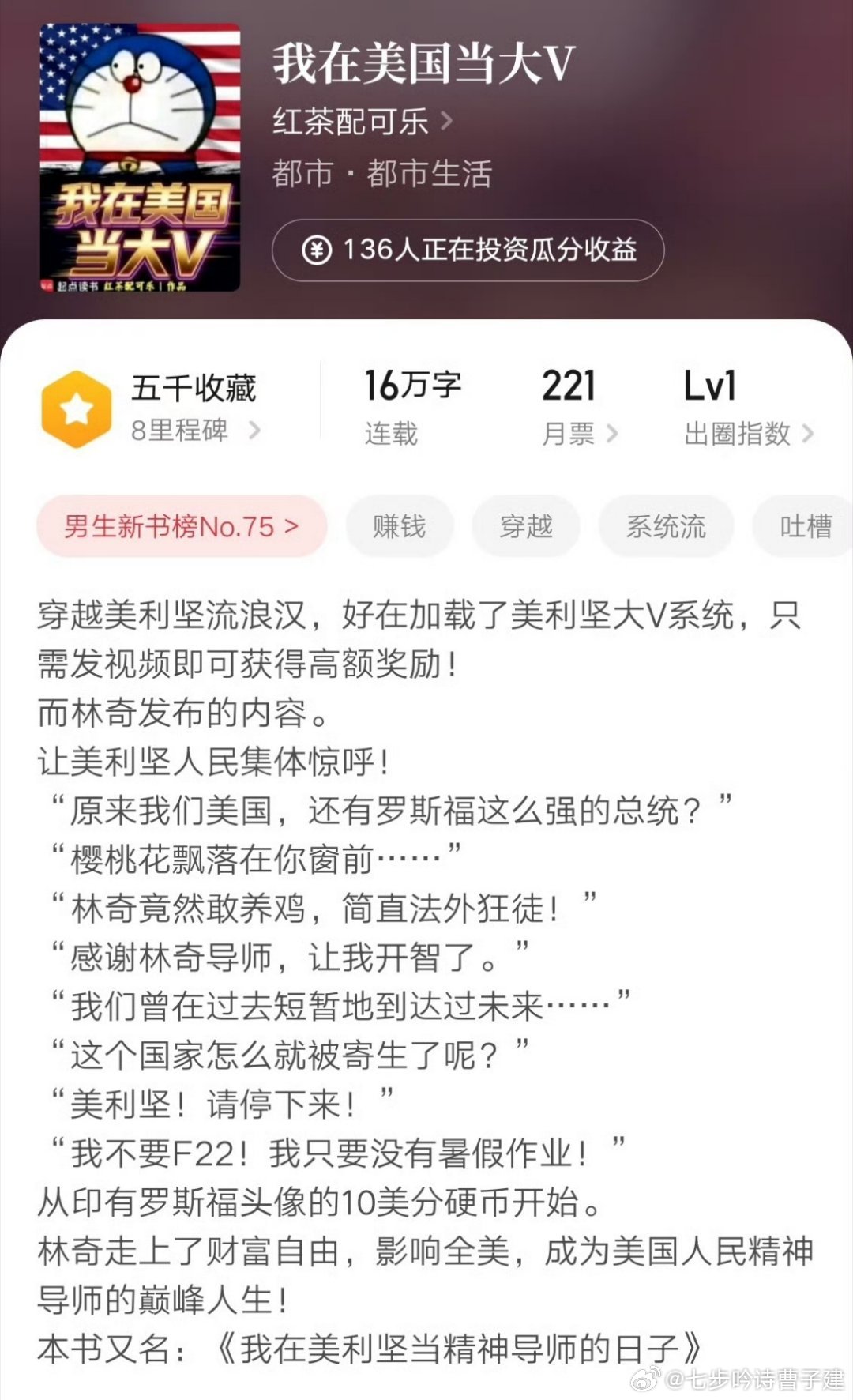Open the 都市·都市生活 genre category
Screen dimensions: 853x1400
click(381, 175)
